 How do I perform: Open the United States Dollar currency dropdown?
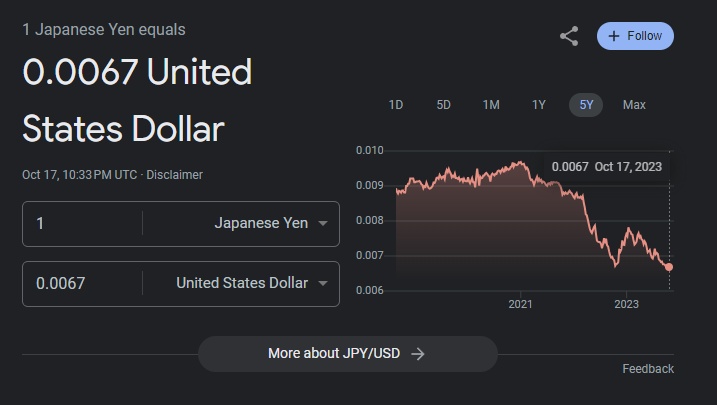point(252,283)
